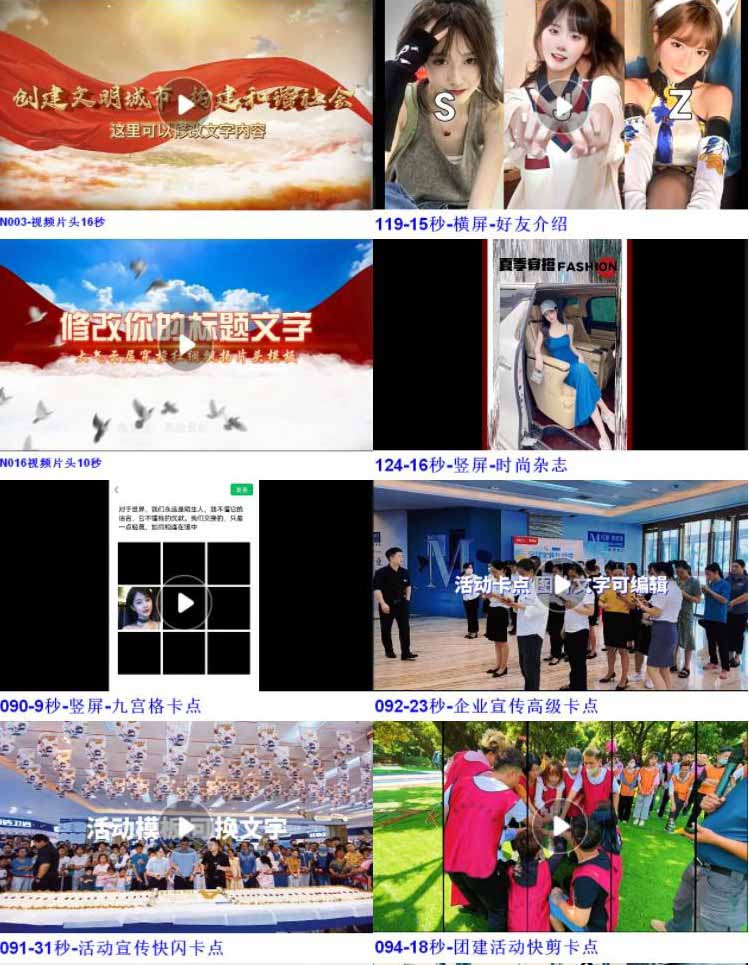Play the 090 九宫格卡点 video
The height and width of the screenshot is (965, 749).
186,602
